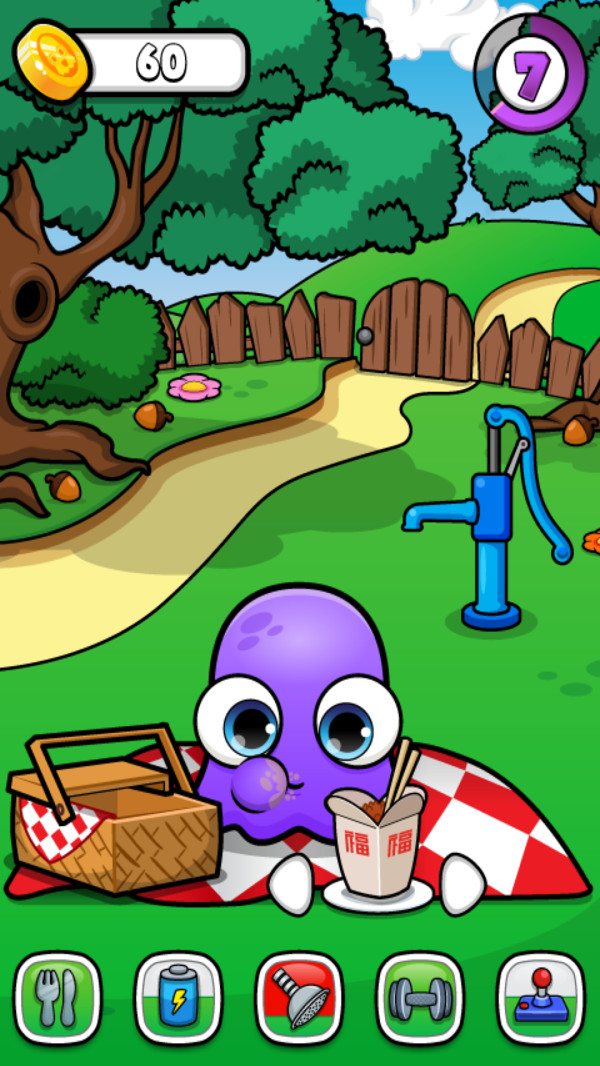Image resolution: width=600 pixels, height=1066 pixels.
Task: Select the dumbbell fitness button
Action: pyautogui.click(x=420, y=997)
